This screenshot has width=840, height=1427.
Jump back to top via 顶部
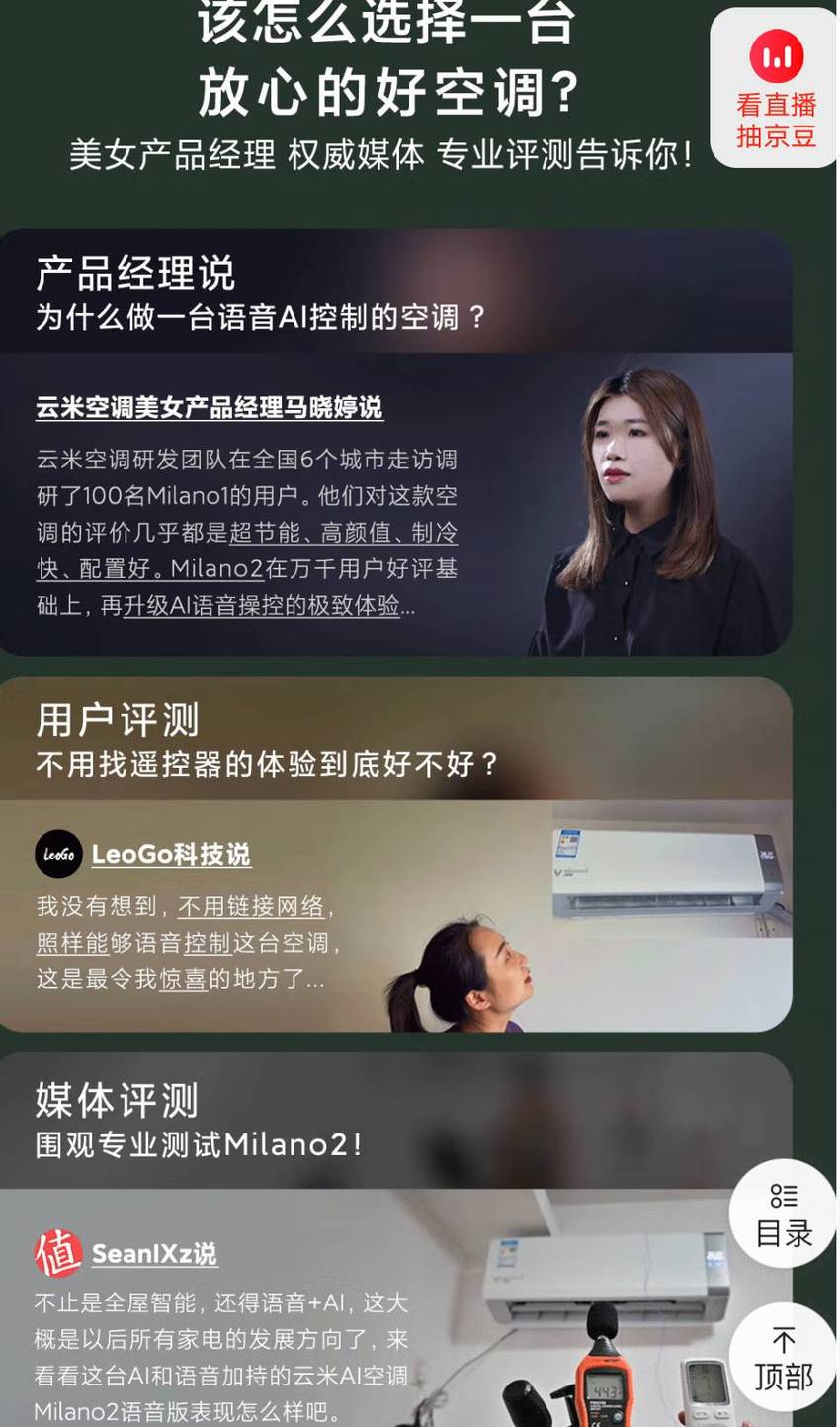783,1358
